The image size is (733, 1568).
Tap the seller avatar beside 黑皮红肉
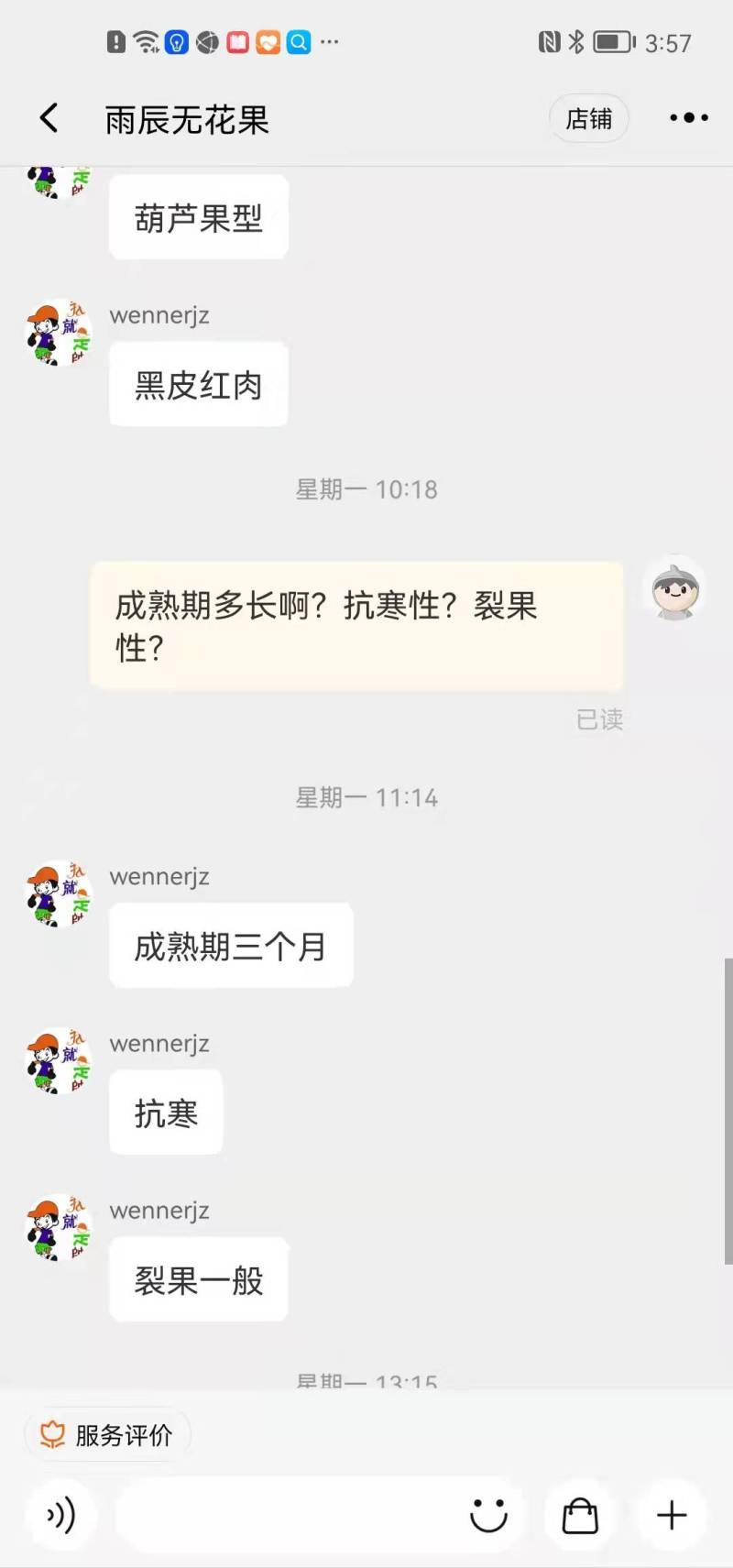tap(58, 332)
